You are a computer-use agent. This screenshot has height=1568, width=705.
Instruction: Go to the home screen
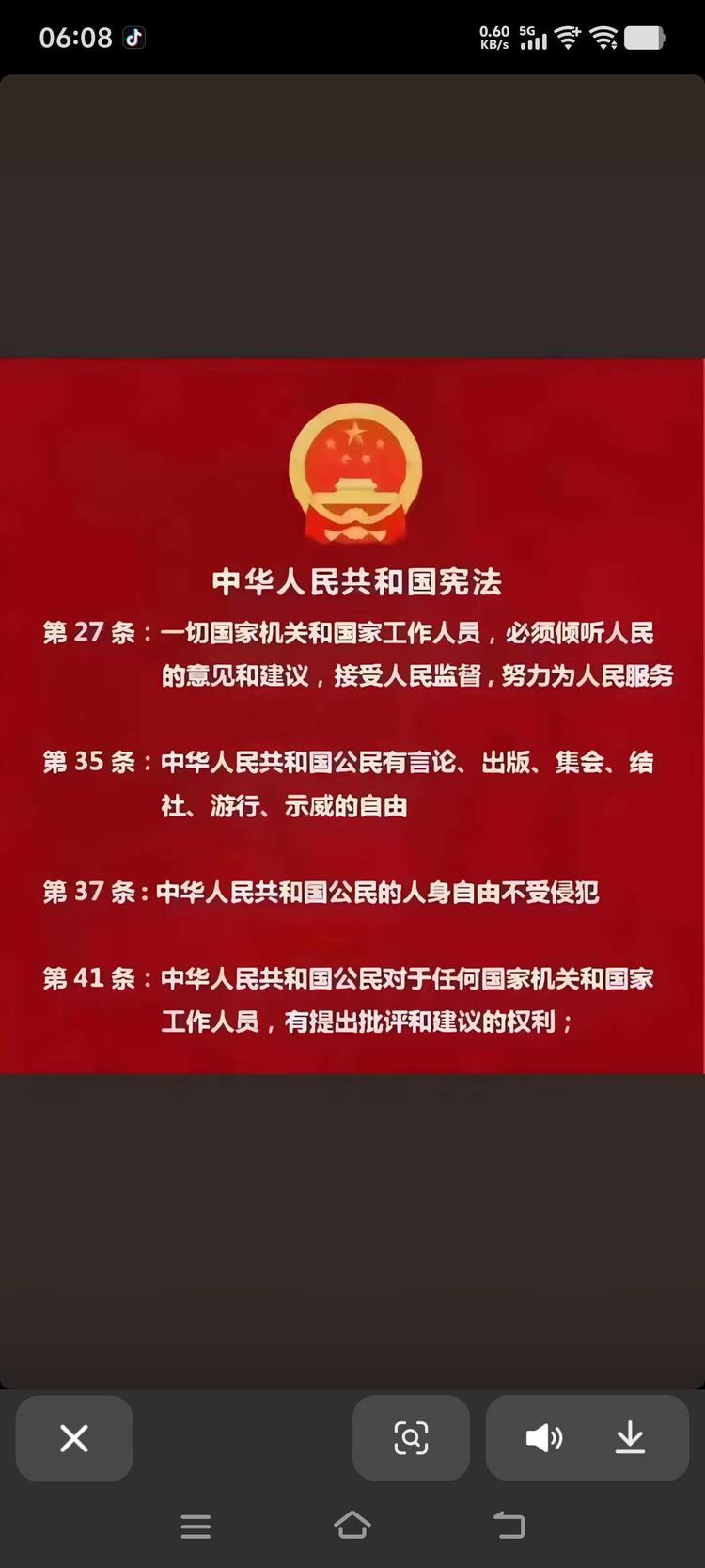tap(352, 1526)
